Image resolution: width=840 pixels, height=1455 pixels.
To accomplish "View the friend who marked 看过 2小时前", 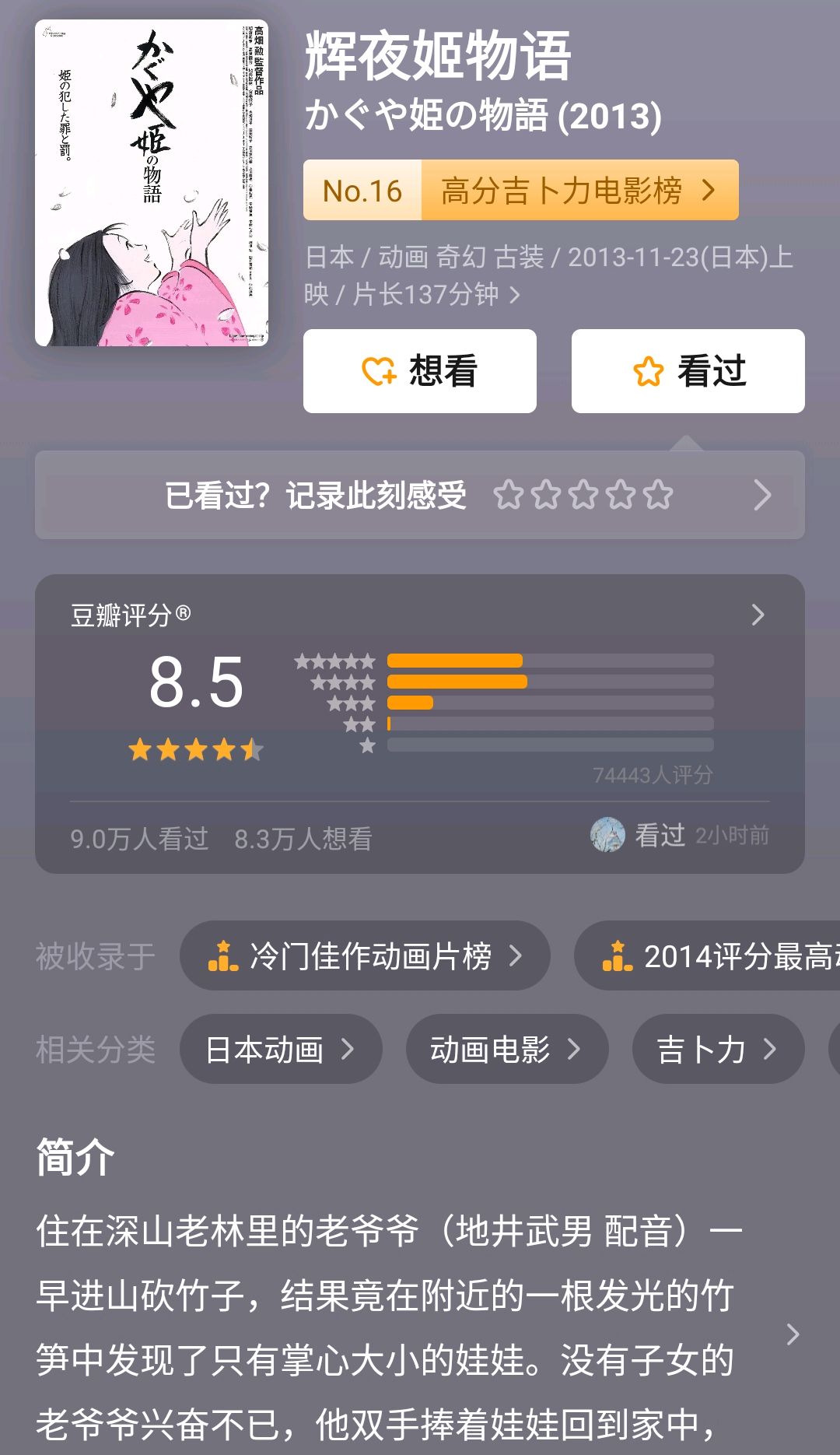I will [678, 836].
